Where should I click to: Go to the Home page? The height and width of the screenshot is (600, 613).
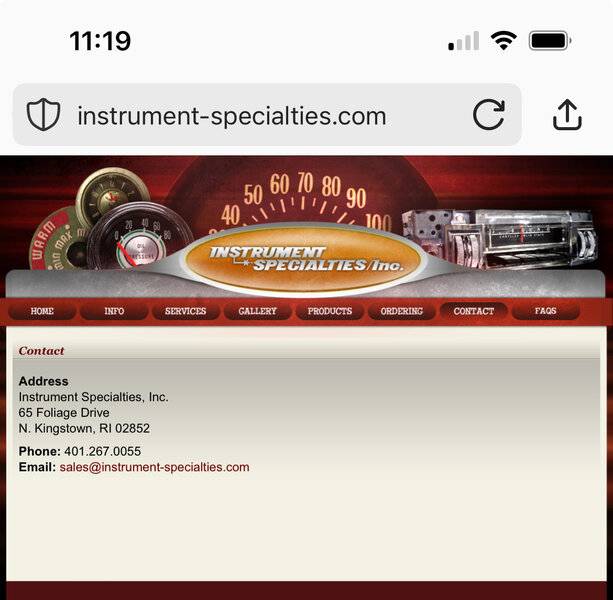click(x=42, y=311)
